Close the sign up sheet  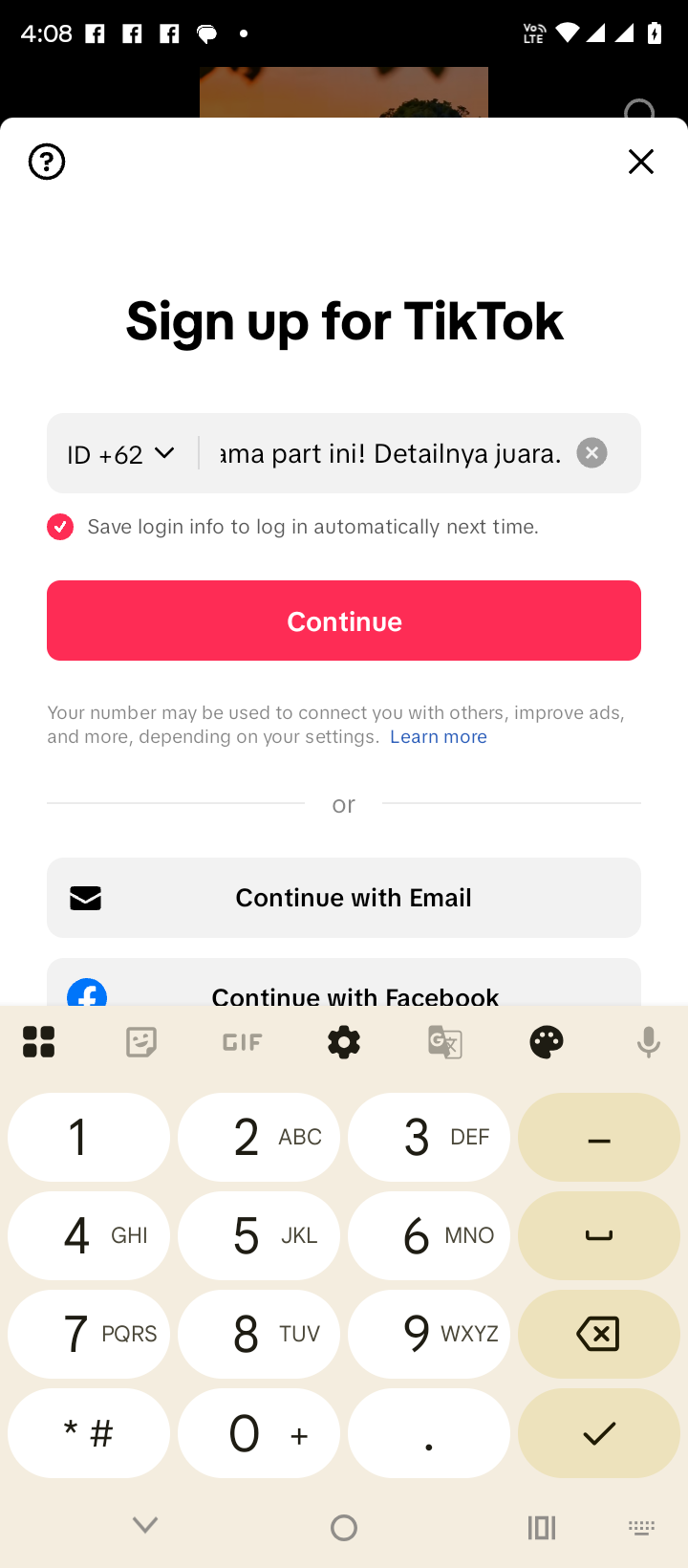pos(640,162)
